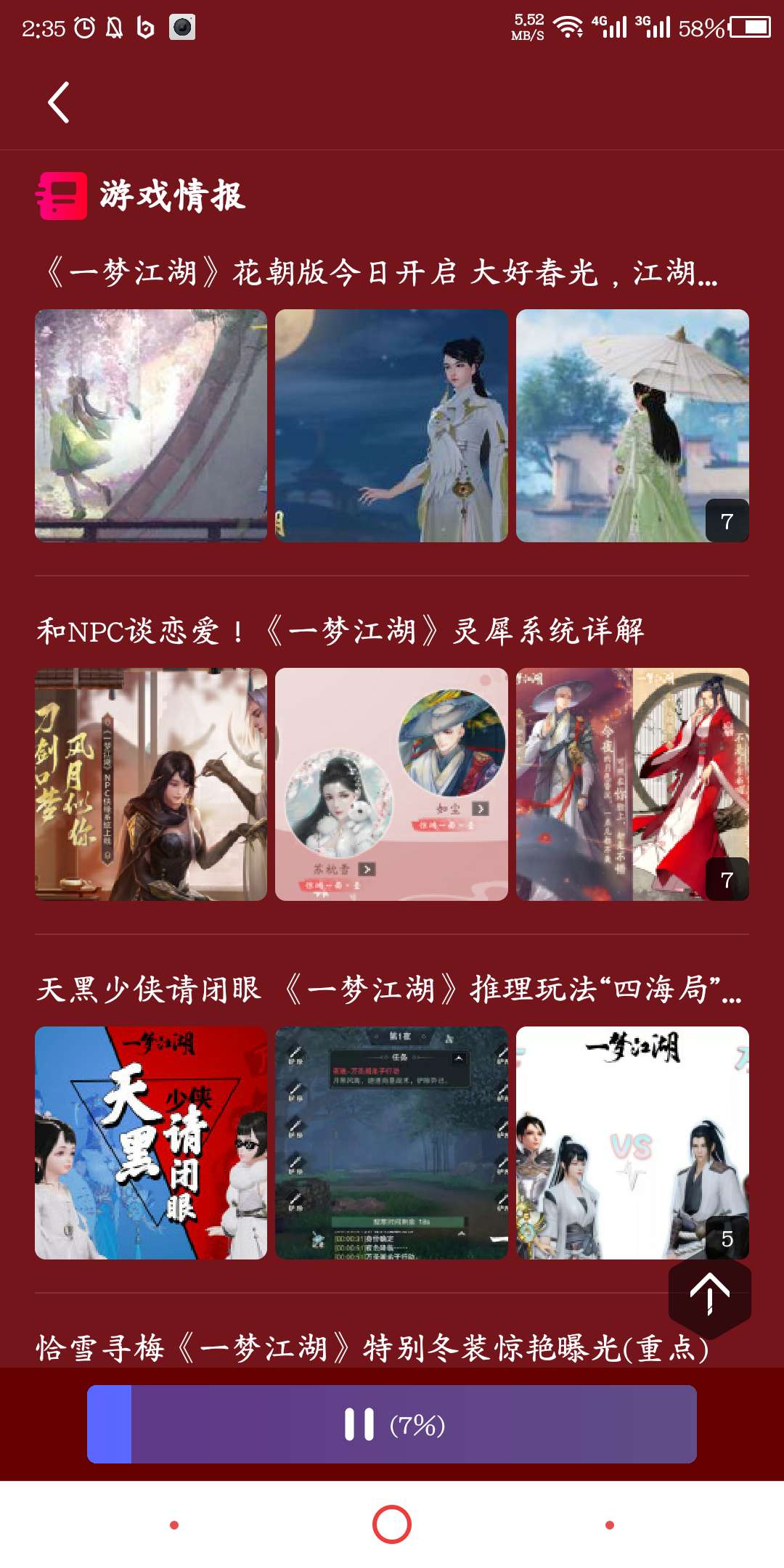View the white-umbrella image in the 花朝版 article
The image size is (784, 1568).
point(632,425)
